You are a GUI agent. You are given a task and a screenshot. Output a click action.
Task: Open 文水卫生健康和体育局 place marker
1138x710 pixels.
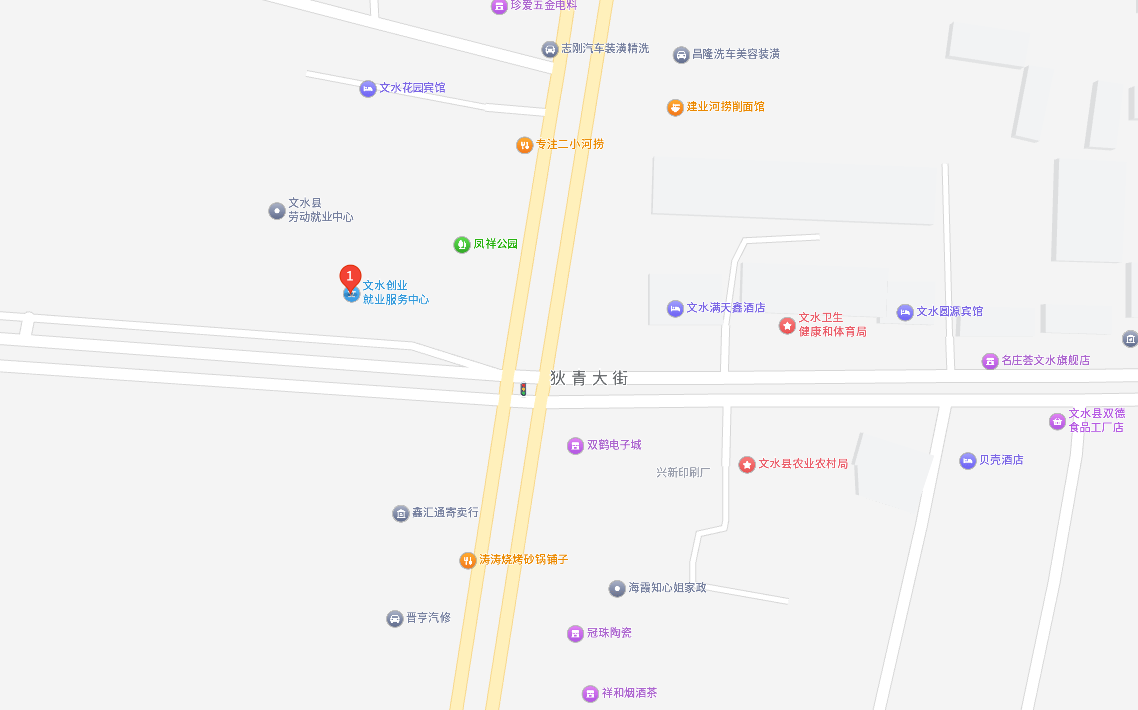coord(788,326)
